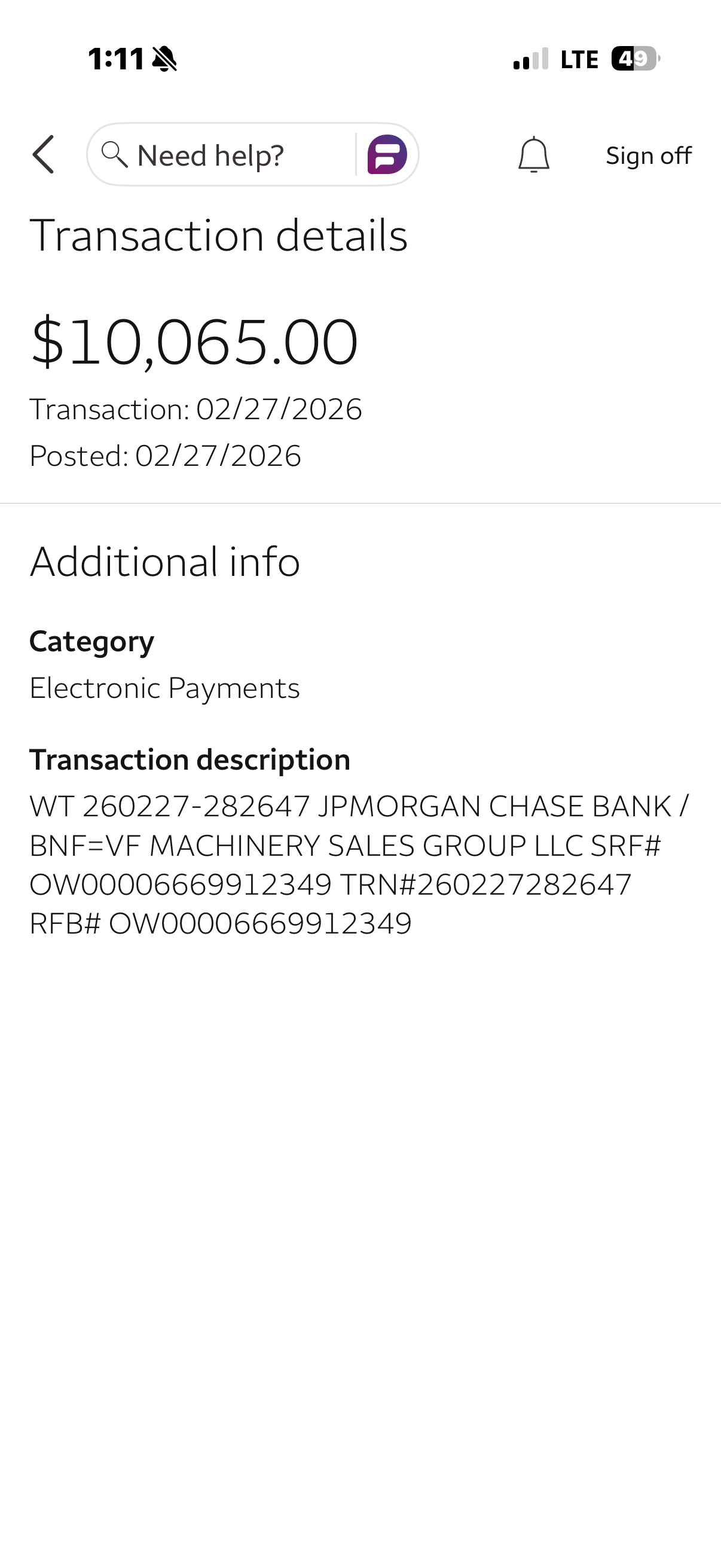Open the purple assistant chat icon

tap(387, 155)
